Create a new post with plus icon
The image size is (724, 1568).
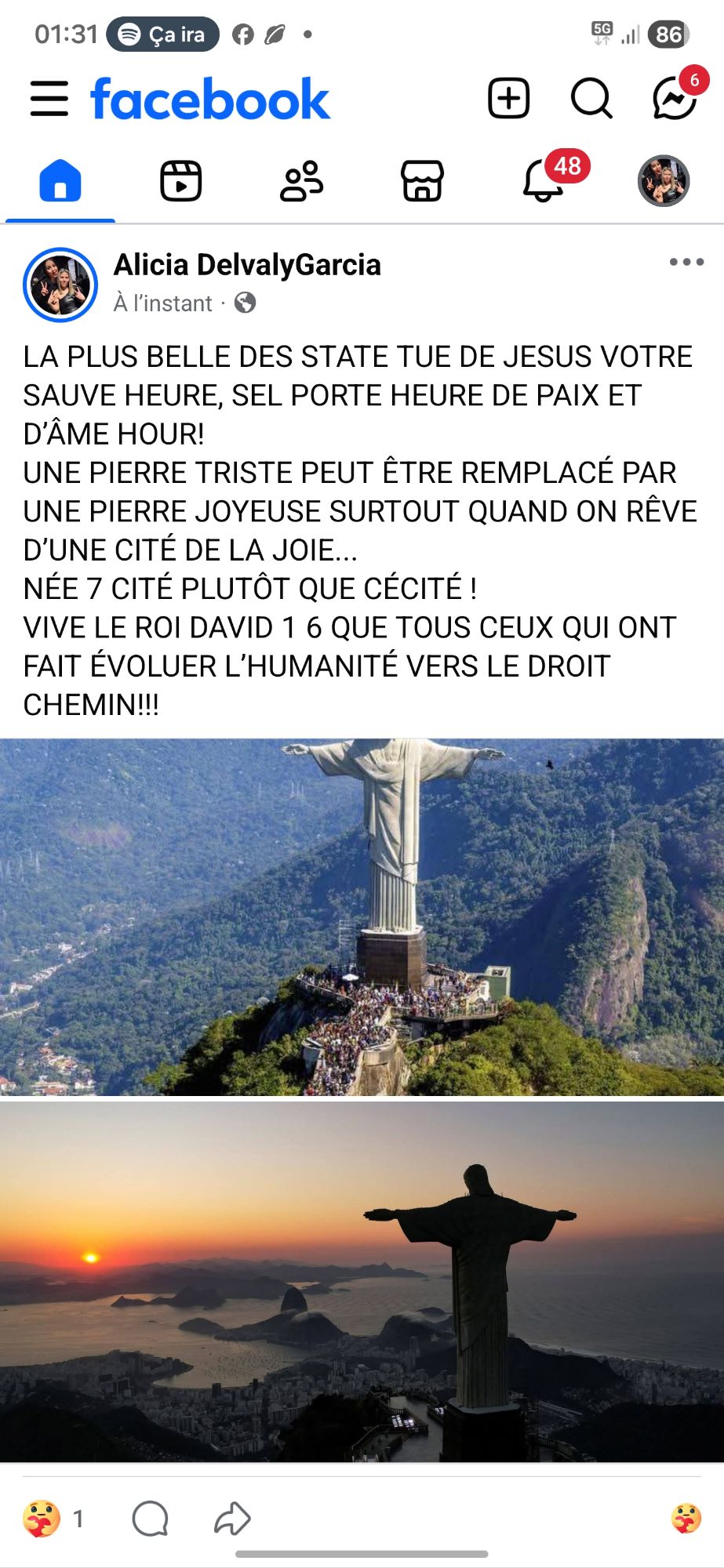tap(508, 99)
